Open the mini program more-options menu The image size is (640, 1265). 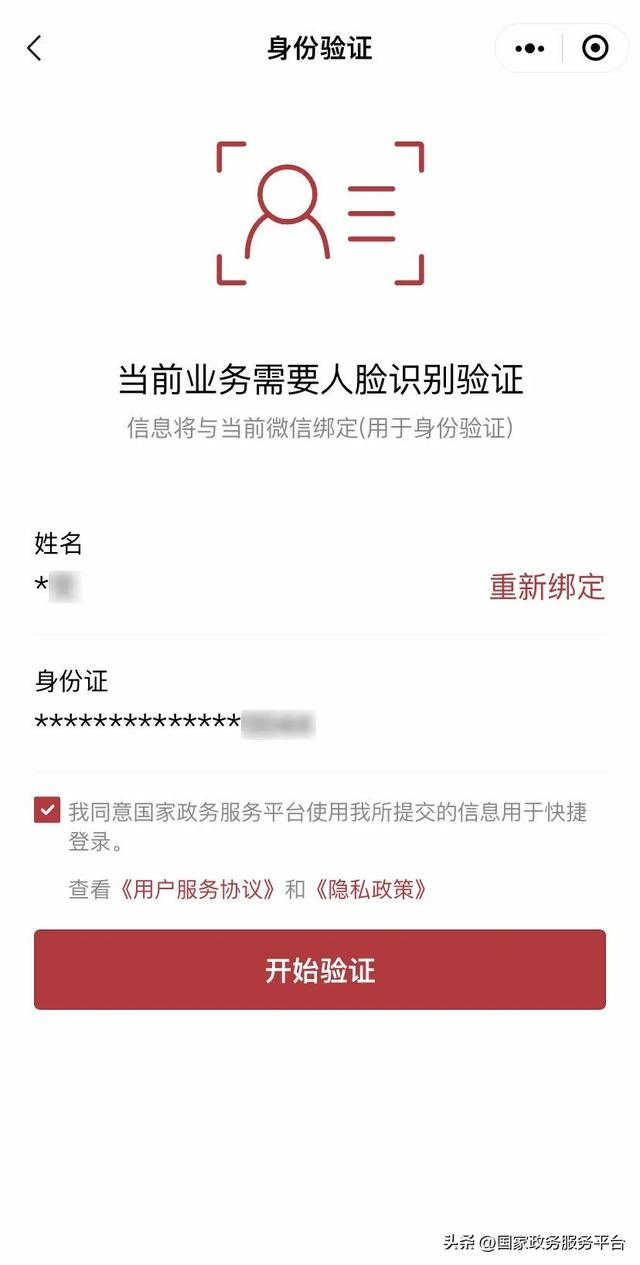[529, 48]
